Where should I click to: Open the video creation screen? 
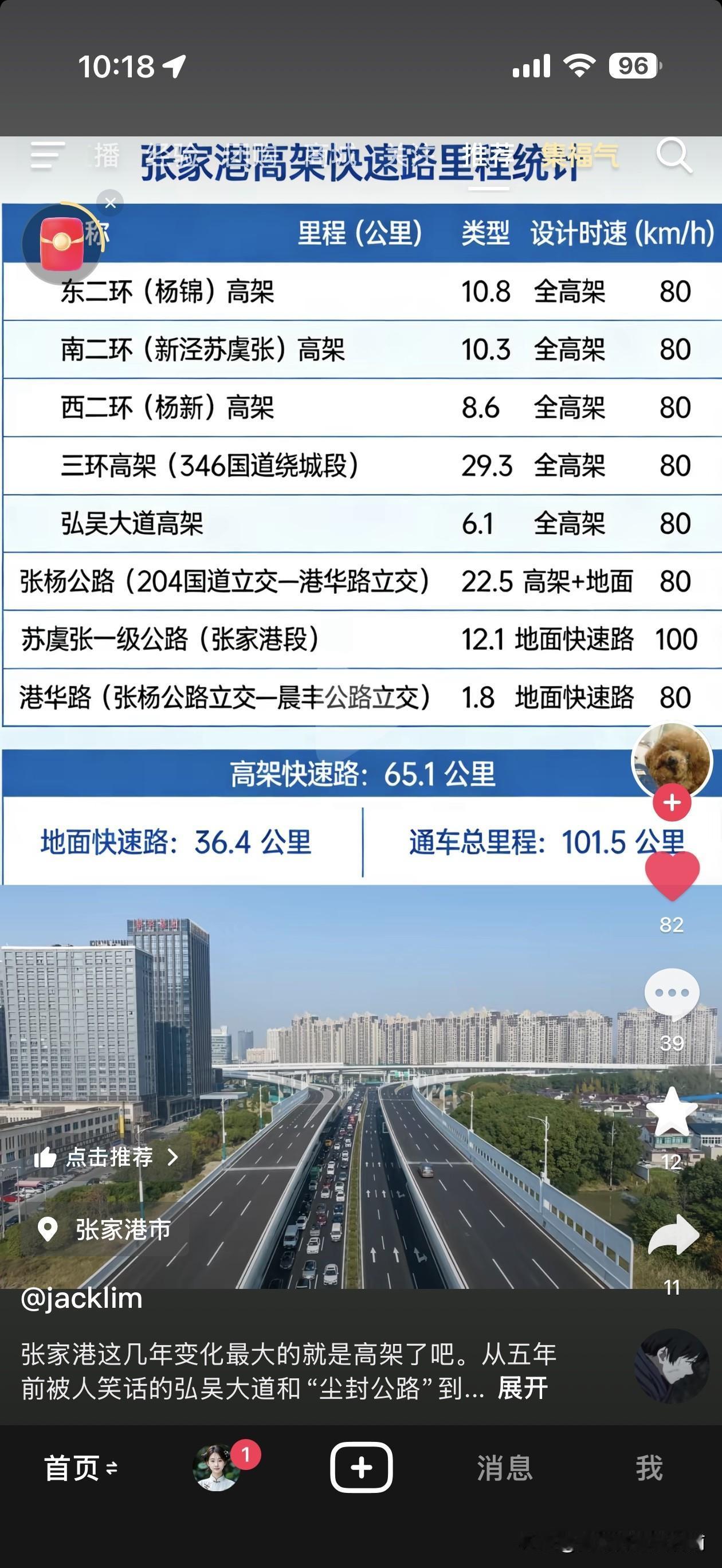361,1467
